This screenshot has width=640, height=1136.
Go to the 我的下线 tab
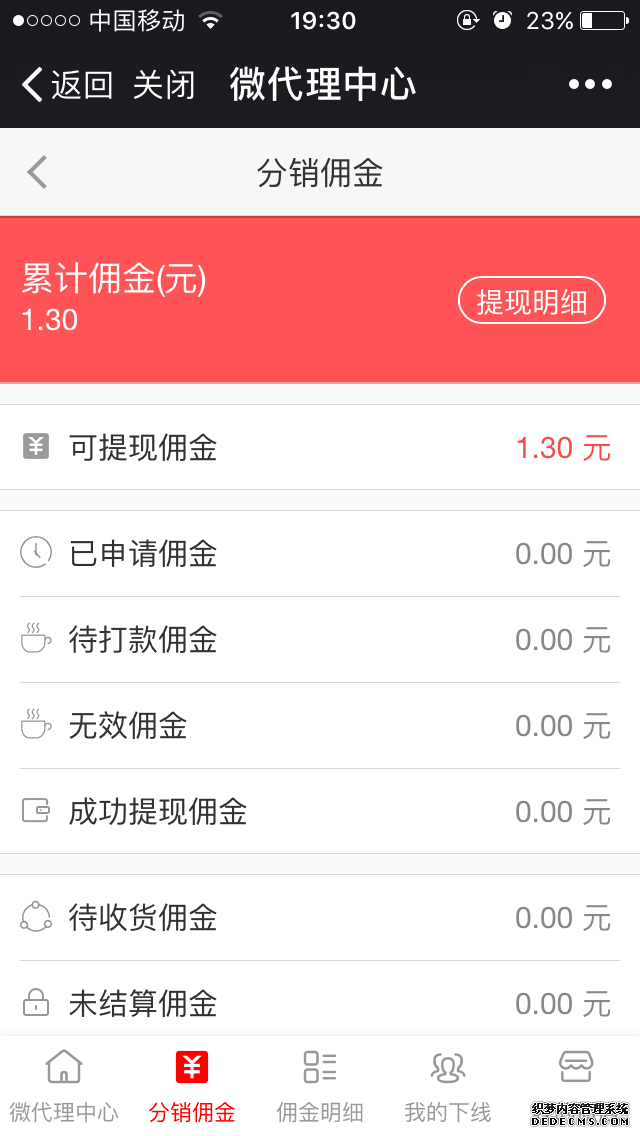448,1086
